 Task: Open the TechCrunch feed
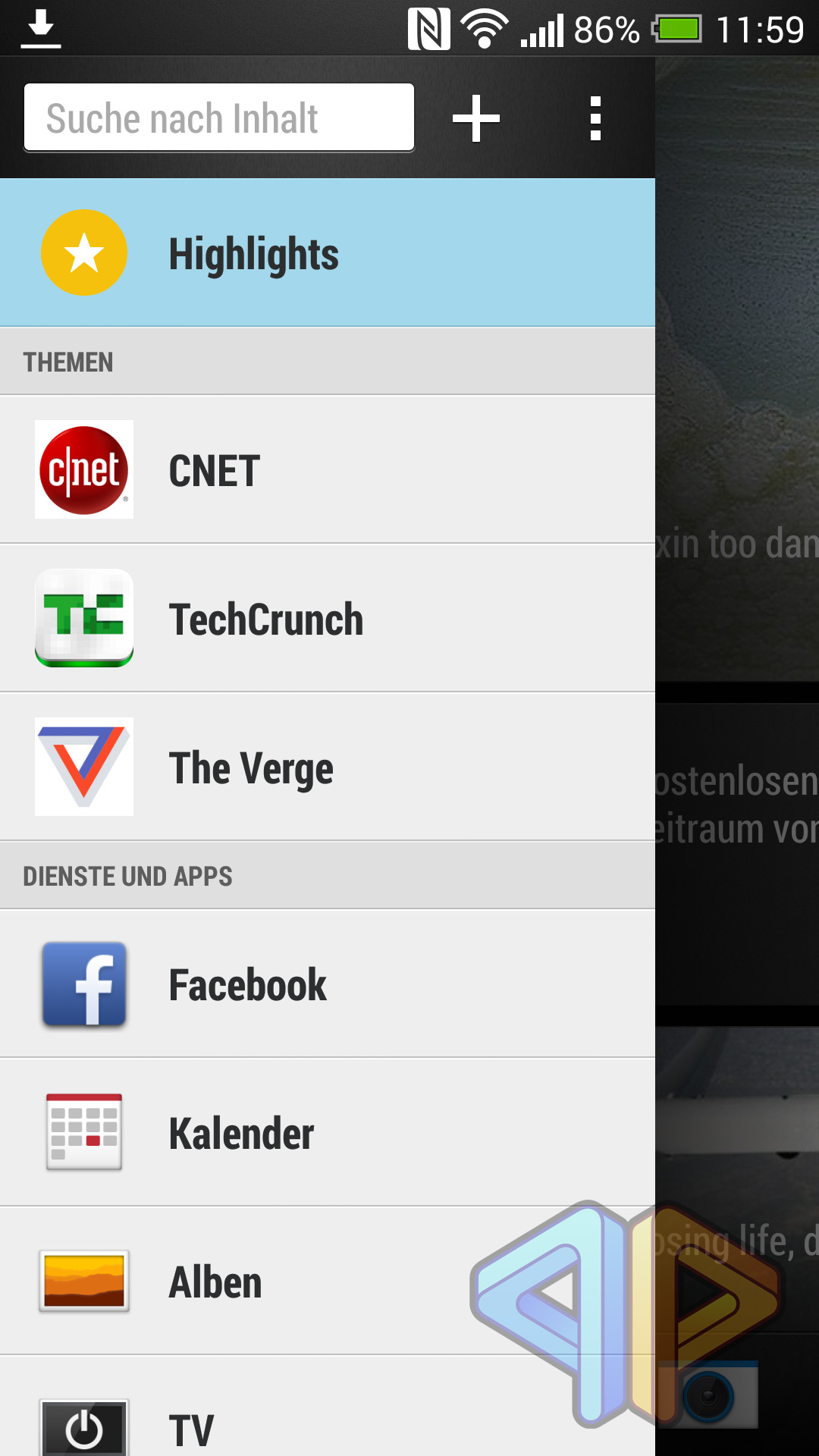click(x=328, y=618)
